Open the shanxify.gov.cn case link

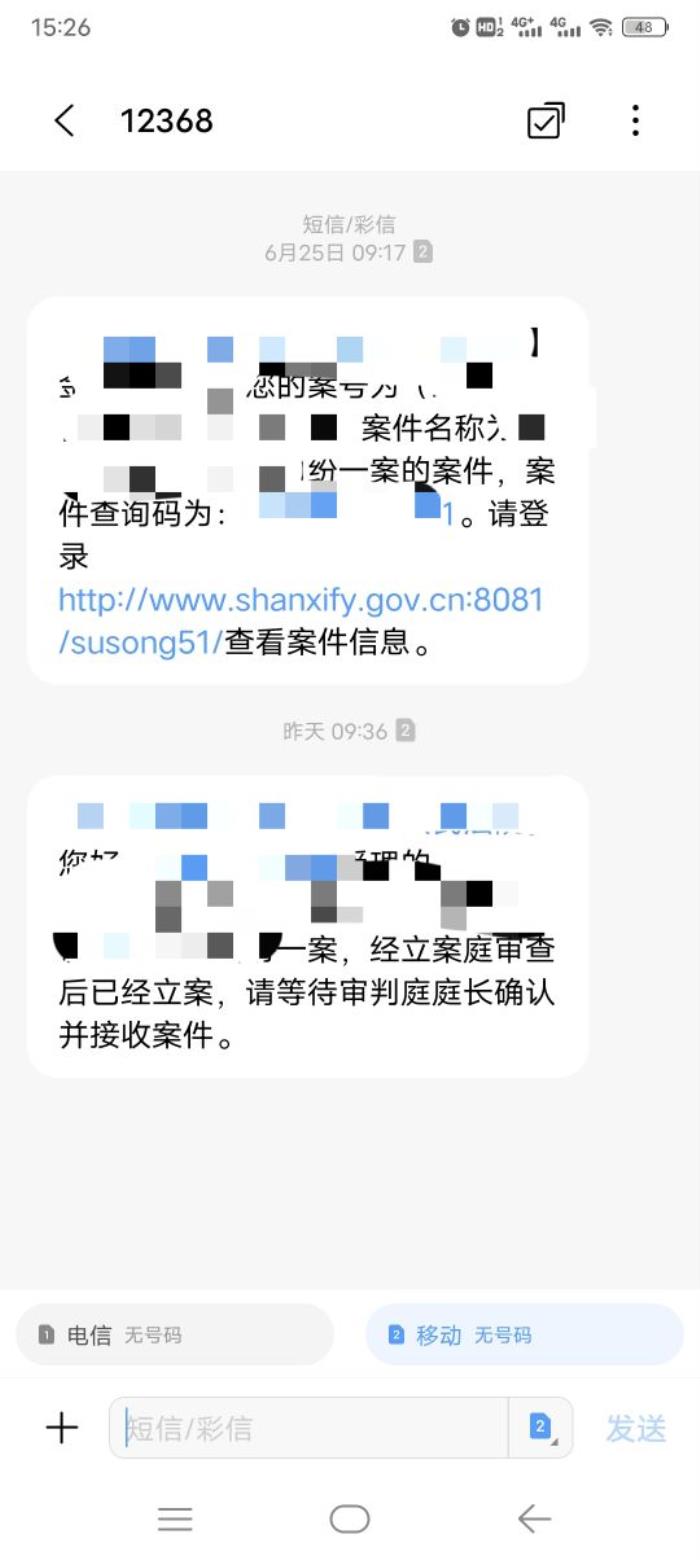tap(300, 600)
